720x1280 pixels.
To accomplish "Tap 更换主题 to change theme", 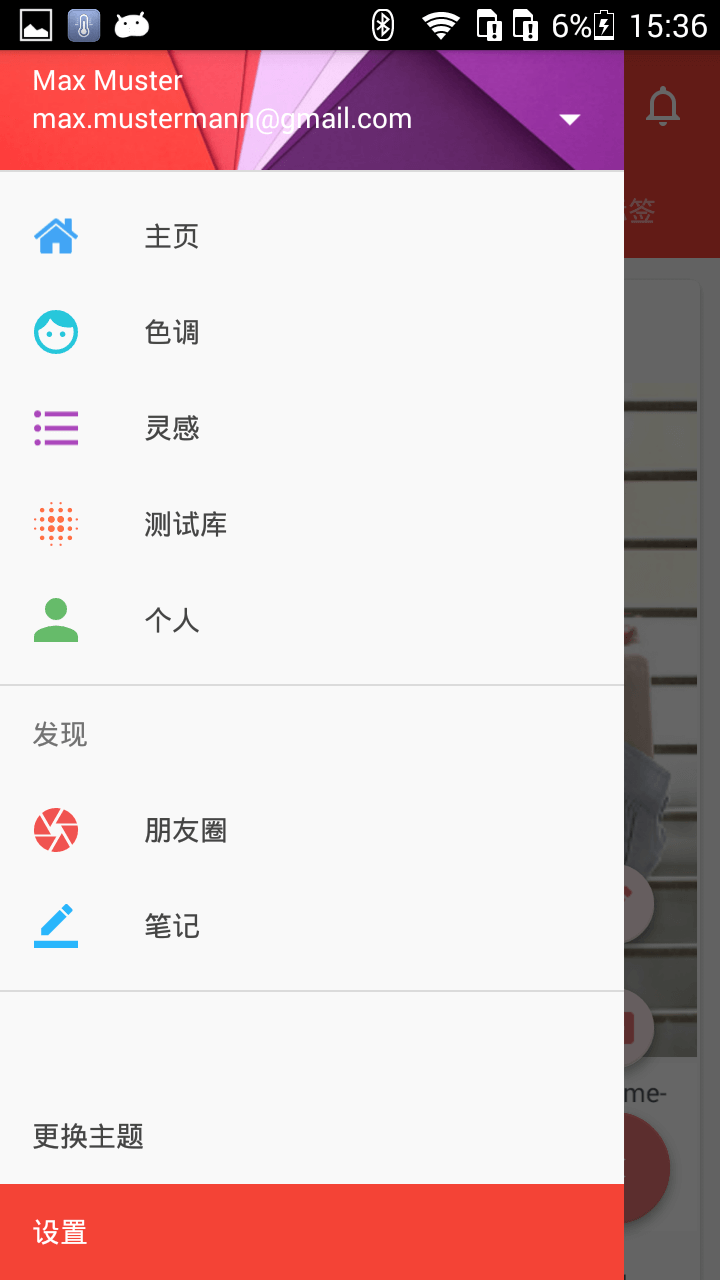I will (89, 1136).
